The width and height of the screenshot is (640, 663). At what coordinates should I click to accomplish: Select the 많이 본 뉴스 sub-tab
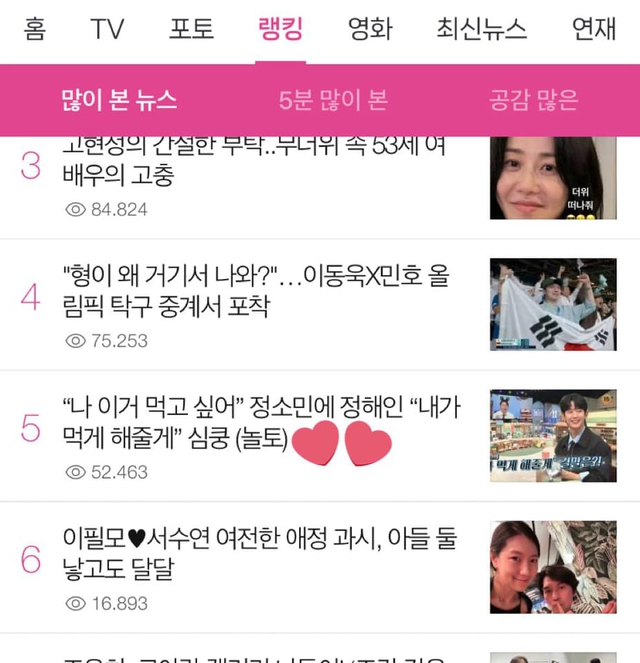[x=119, y=100]
